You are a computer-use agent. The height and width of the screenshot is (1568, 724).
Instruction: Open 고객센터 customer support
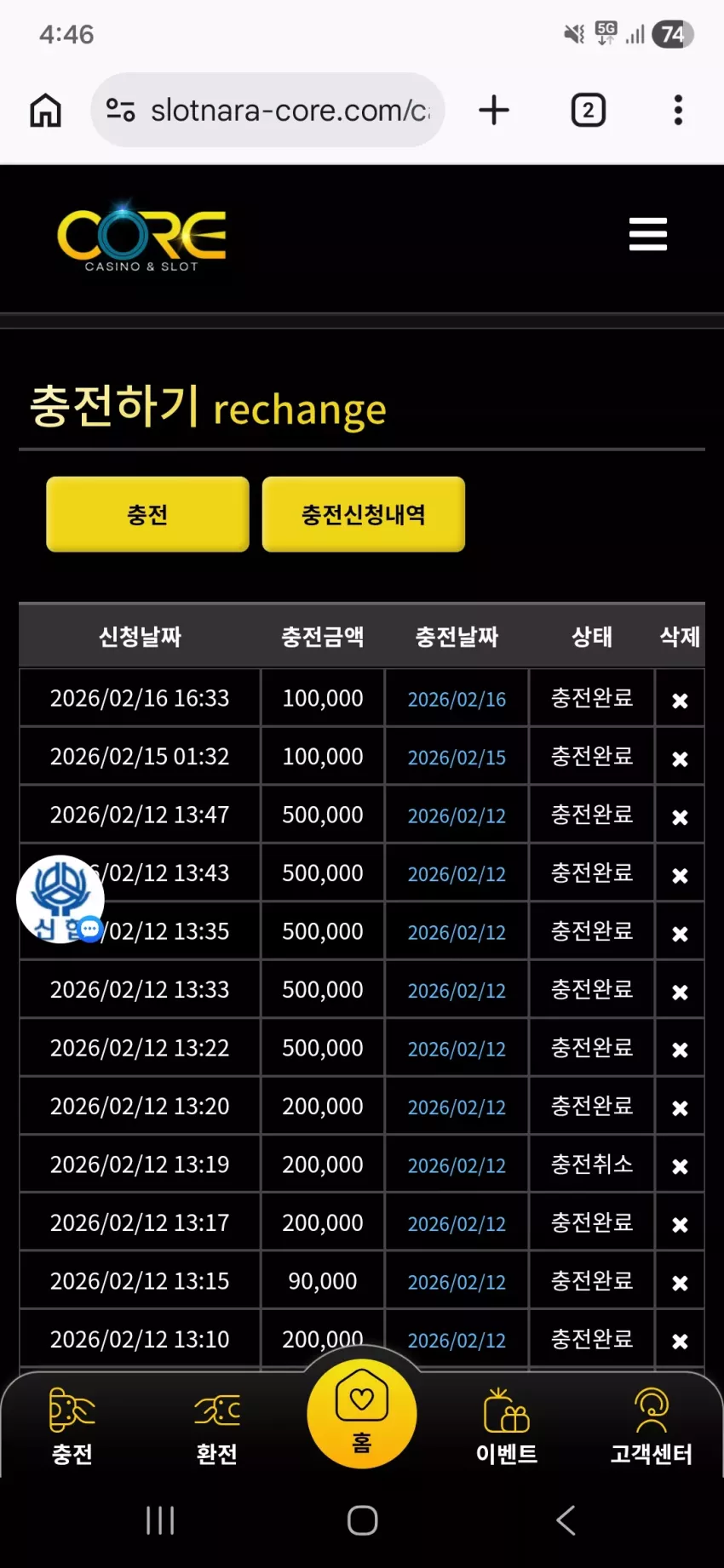click(x=652, y=1426)
